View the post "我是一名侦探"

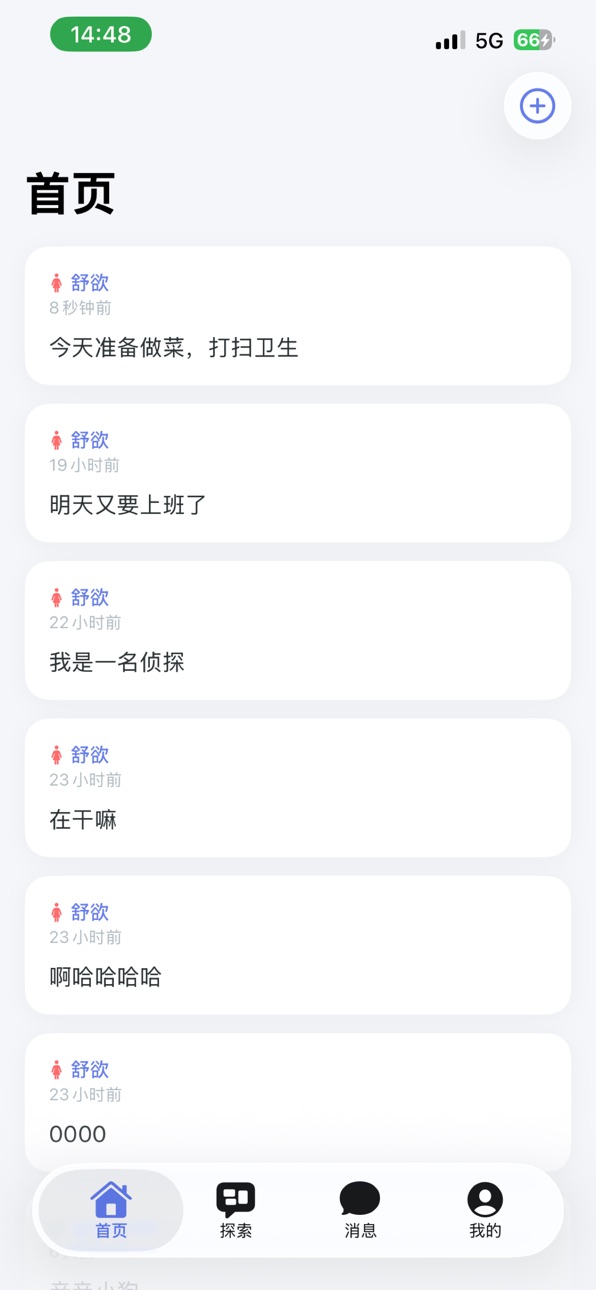(x=298, y=630)
